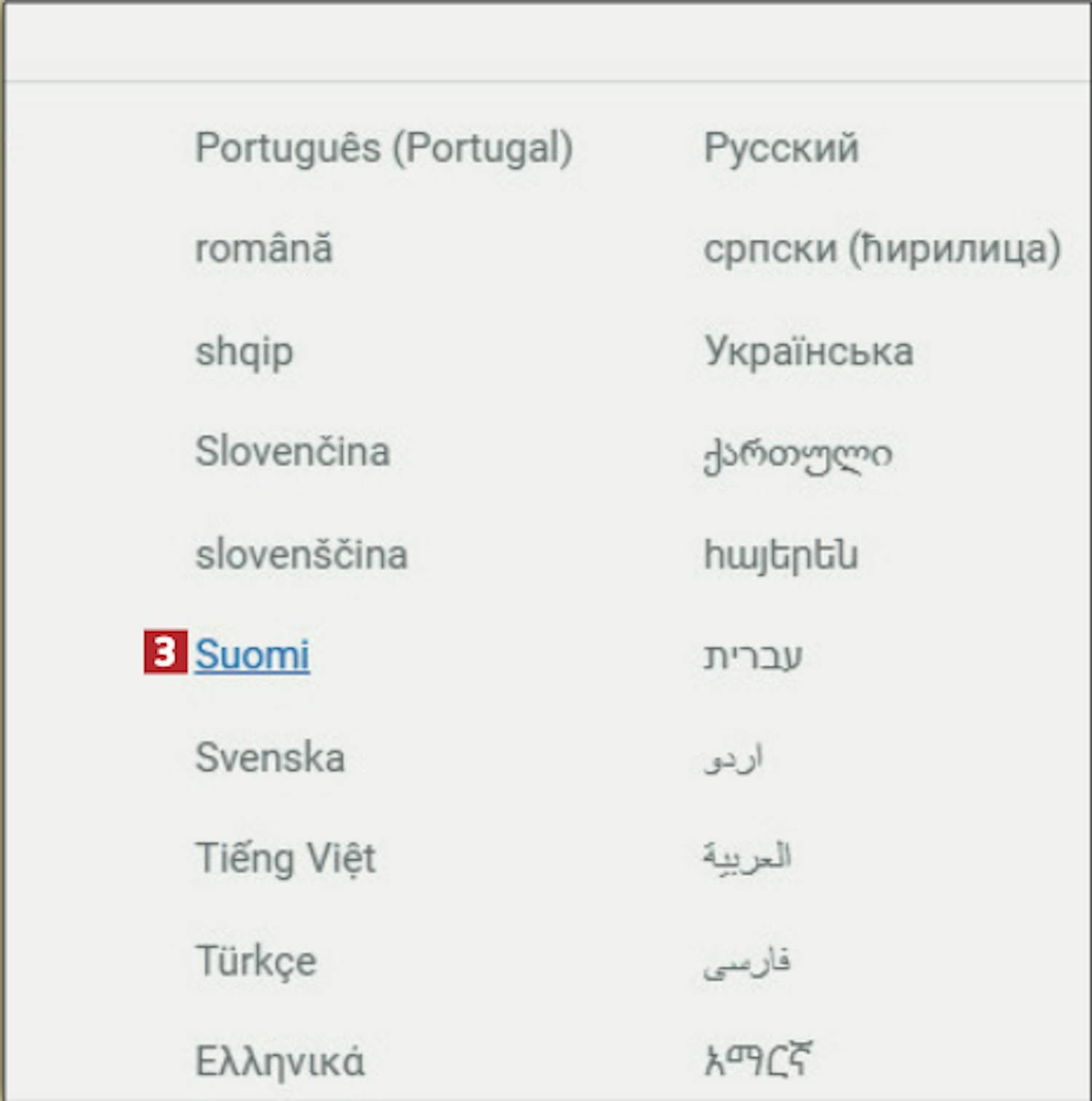Select Ελληνικά language
1092x1101 pixels.
280,1062
